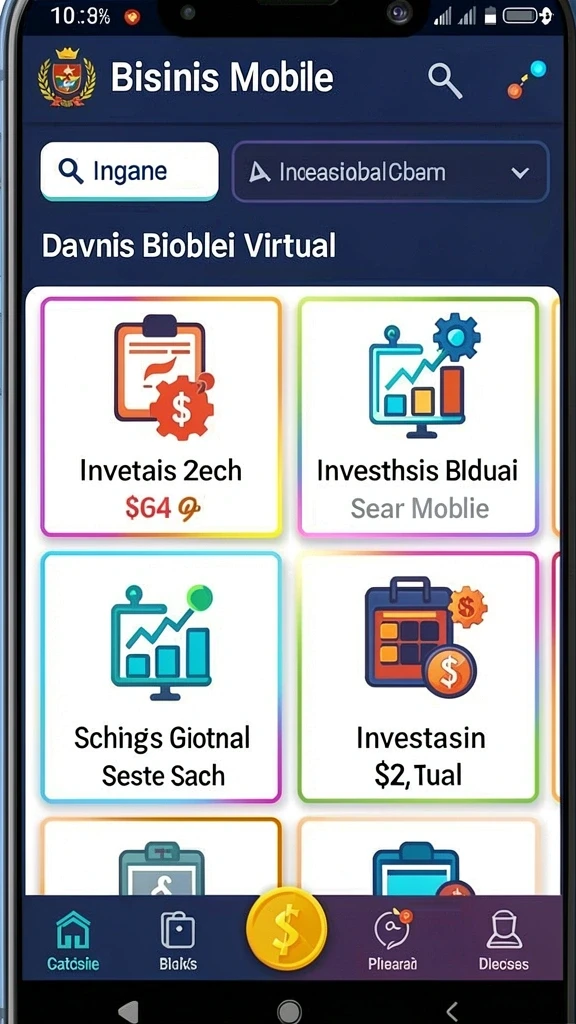Open the Invetais 2ech card

161,417
